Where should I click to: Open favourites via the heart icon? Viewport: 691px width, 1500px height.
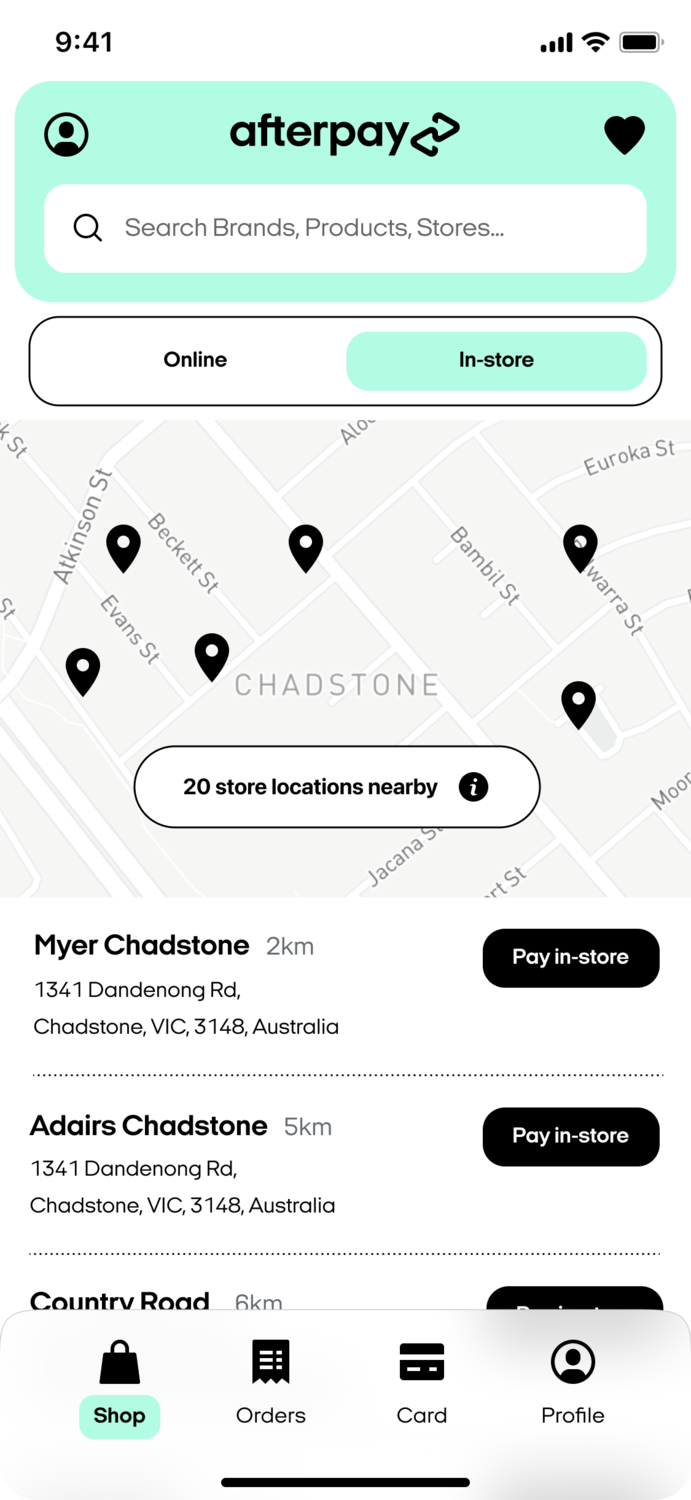tap(625, 135)
